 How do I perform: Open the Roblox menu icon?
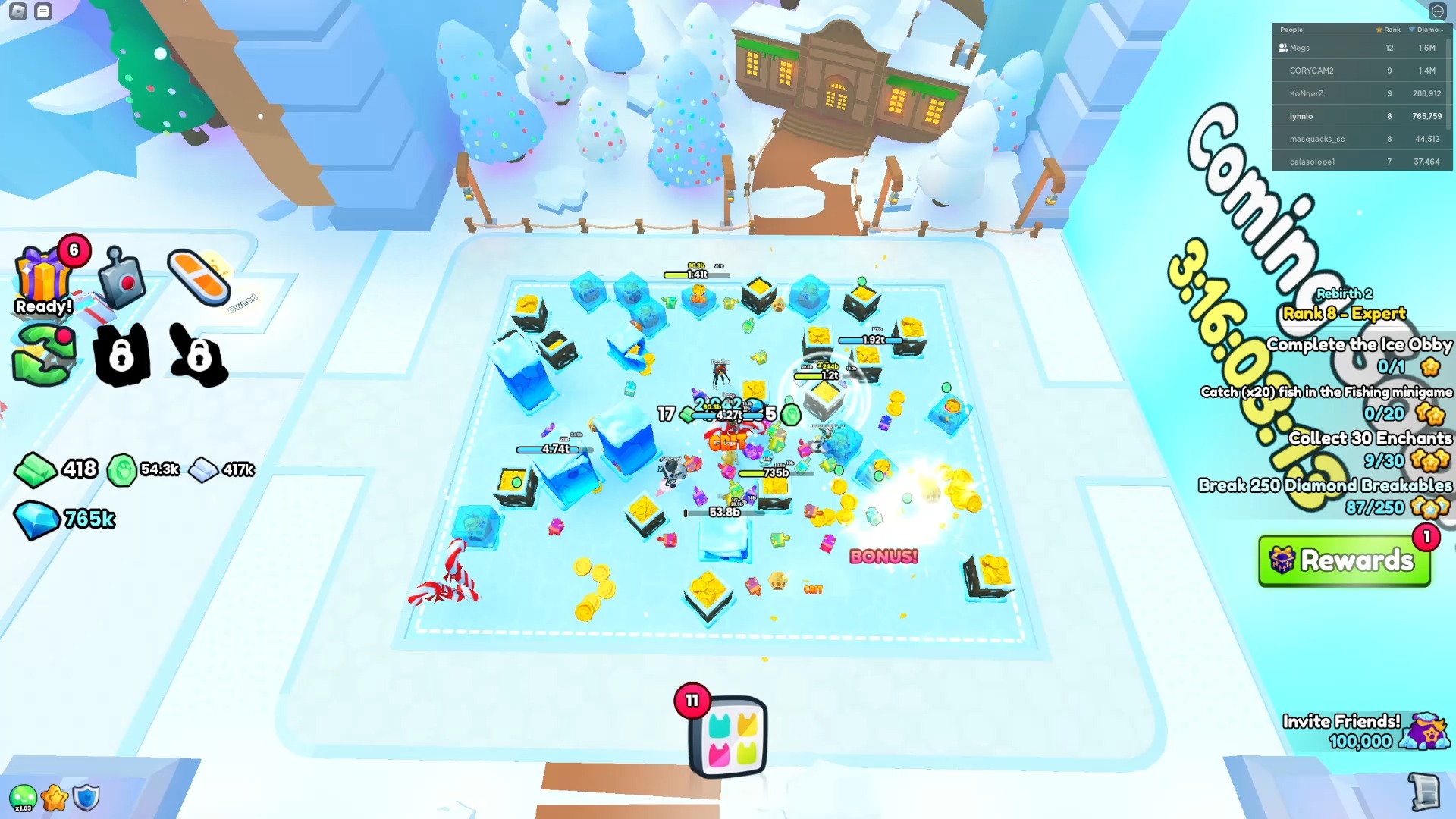[17, 11]
